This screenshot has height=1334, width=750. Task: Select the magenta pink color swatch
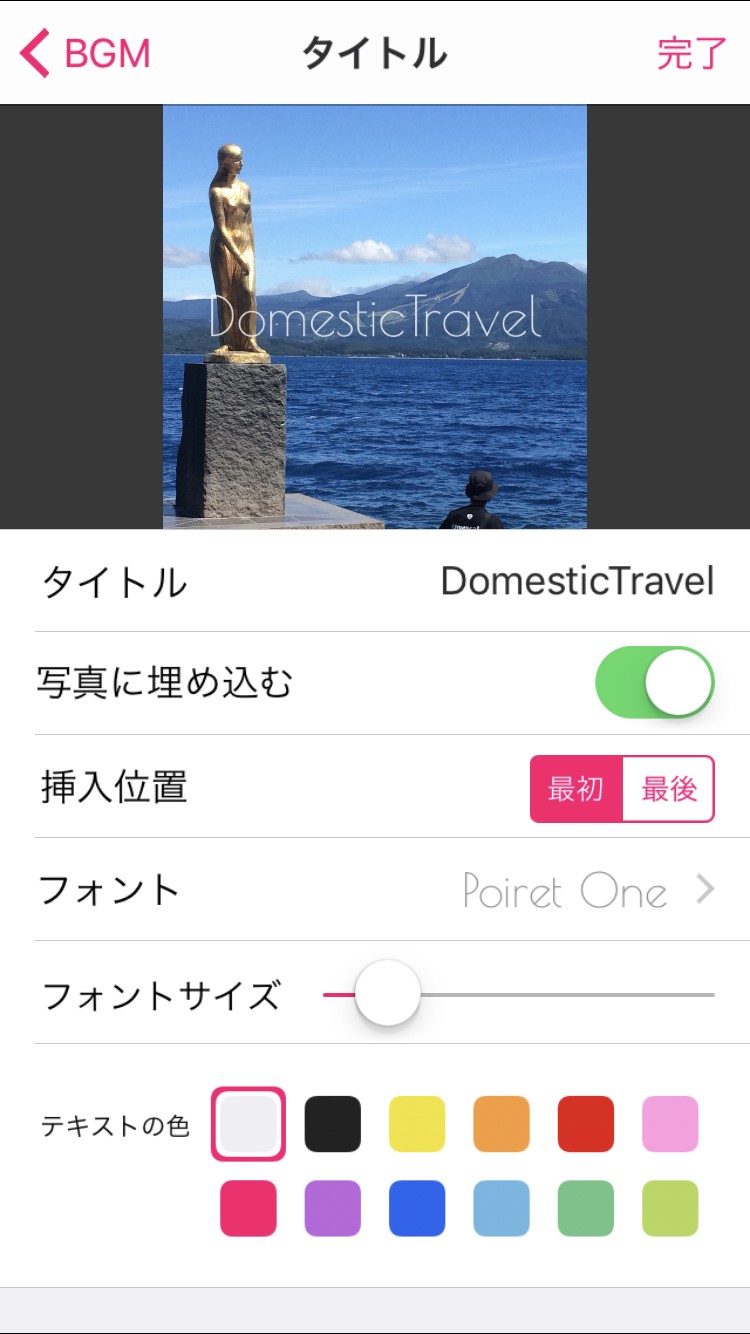tap(248, 1208)
